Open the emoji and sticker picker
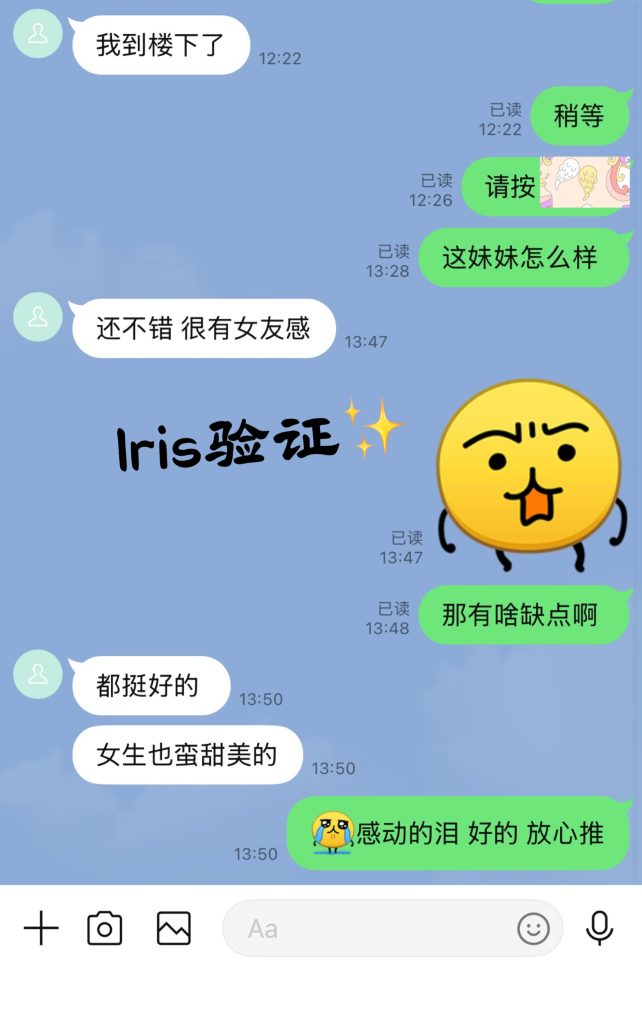 [533, 929]
